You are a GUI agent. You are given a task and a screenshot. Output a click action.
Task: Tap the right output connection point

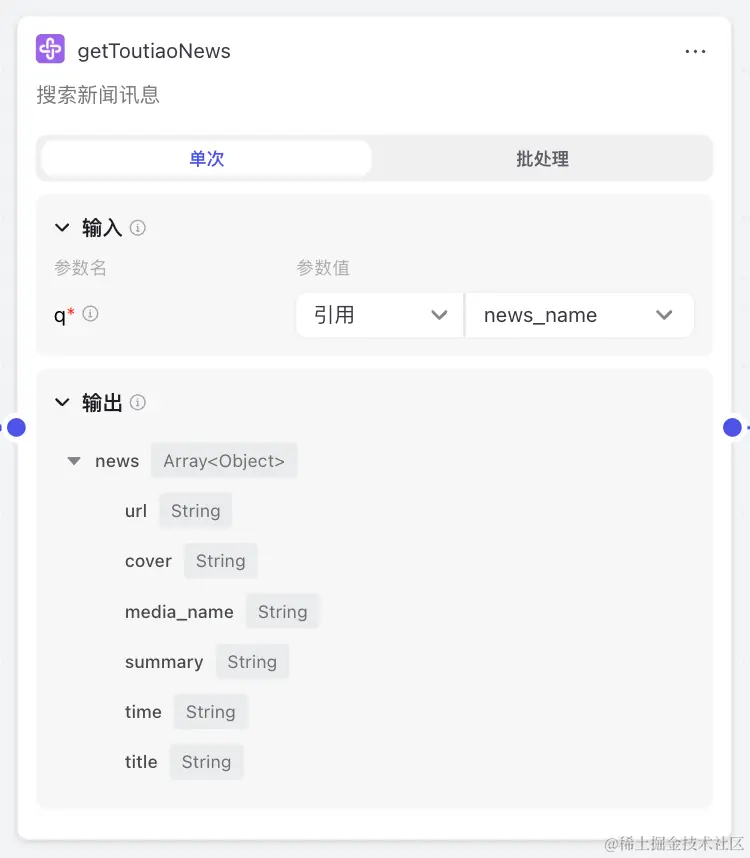coord(733,428)
